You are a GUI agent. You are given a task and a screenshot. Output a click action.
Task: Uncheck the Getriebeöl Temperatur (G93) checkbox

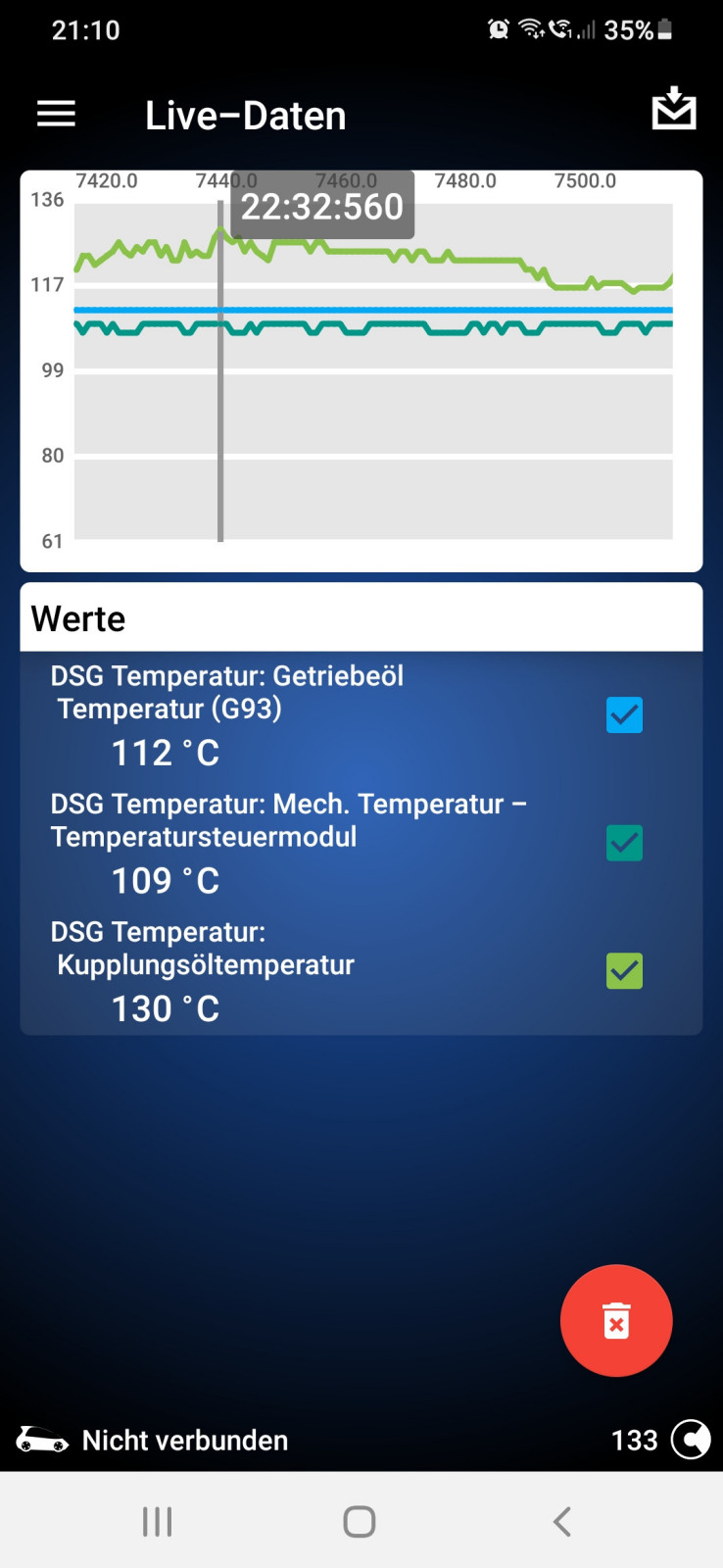tap(624, 715)
